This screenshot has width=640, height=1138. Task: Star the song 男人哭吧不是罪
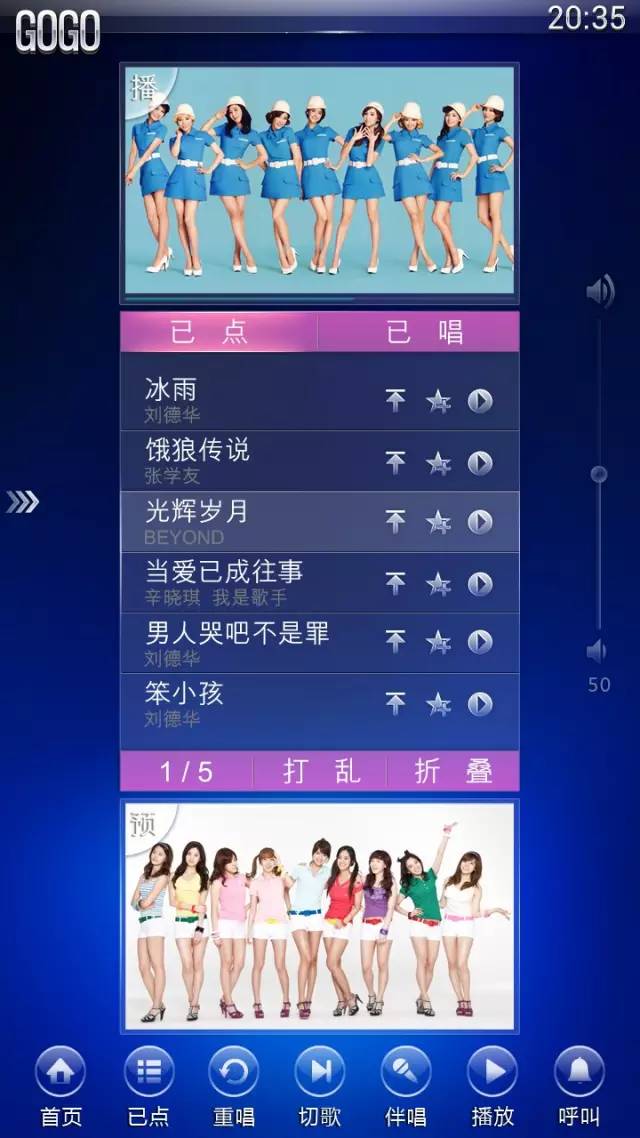(x=438, y=642)
